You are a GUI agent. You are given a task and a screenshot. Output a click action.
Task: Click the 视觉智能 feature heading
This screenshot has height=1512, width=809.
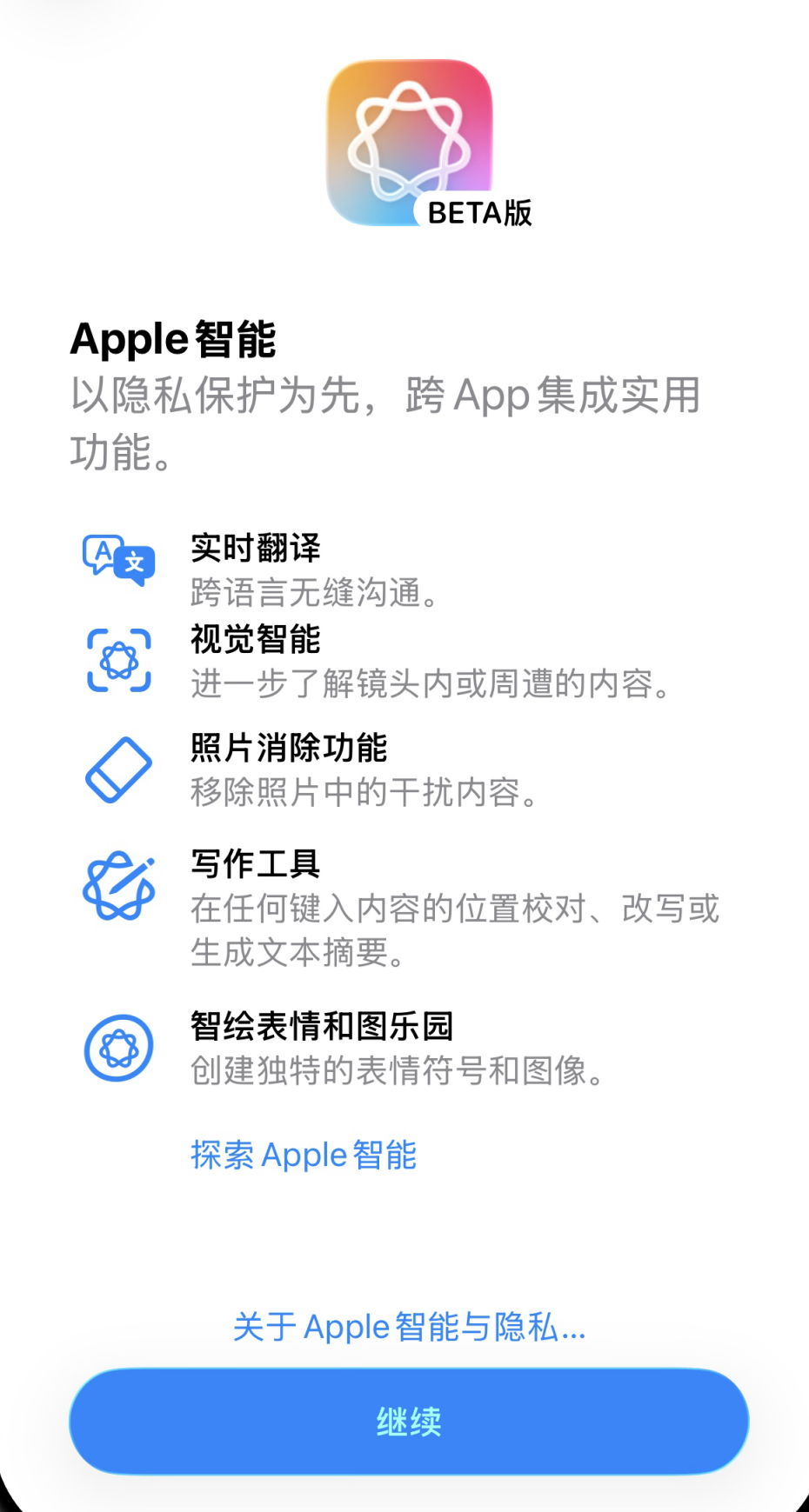pos(253,641)
